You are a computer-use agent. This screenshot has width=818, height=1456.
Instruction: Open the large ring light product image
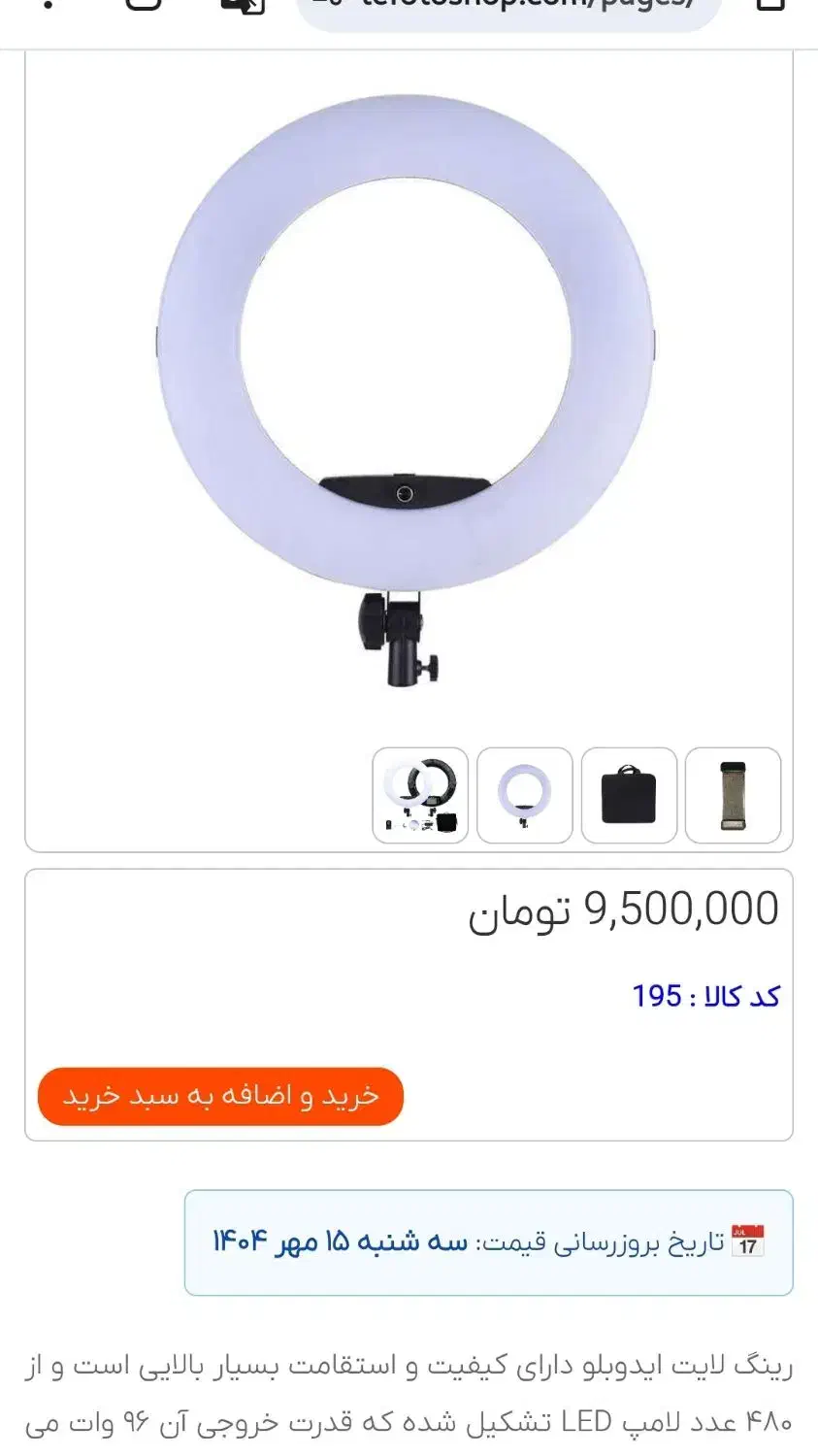pos(406,388)
